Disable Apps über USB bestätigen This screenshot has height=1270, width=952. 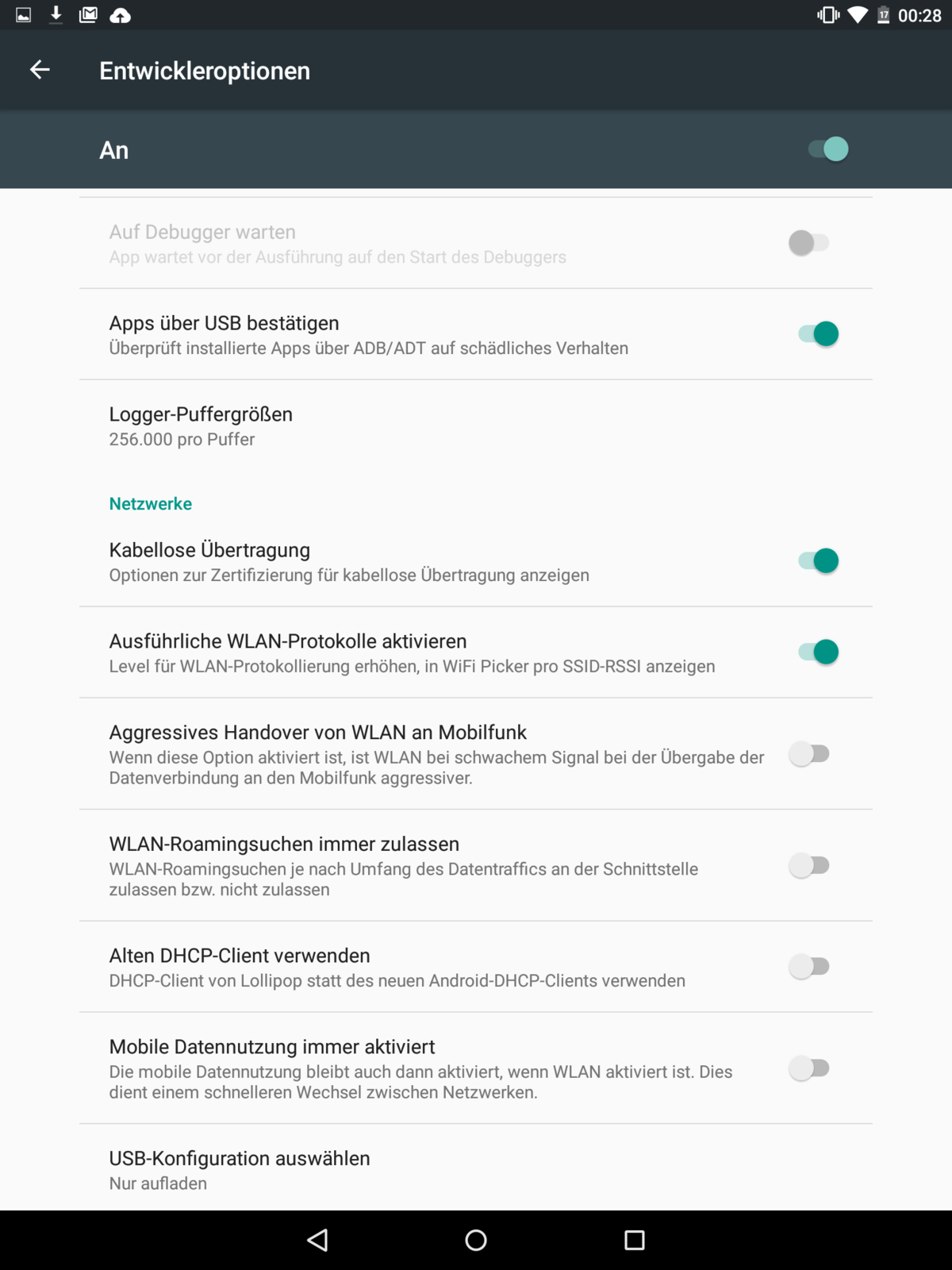click(x=818, y=334)
